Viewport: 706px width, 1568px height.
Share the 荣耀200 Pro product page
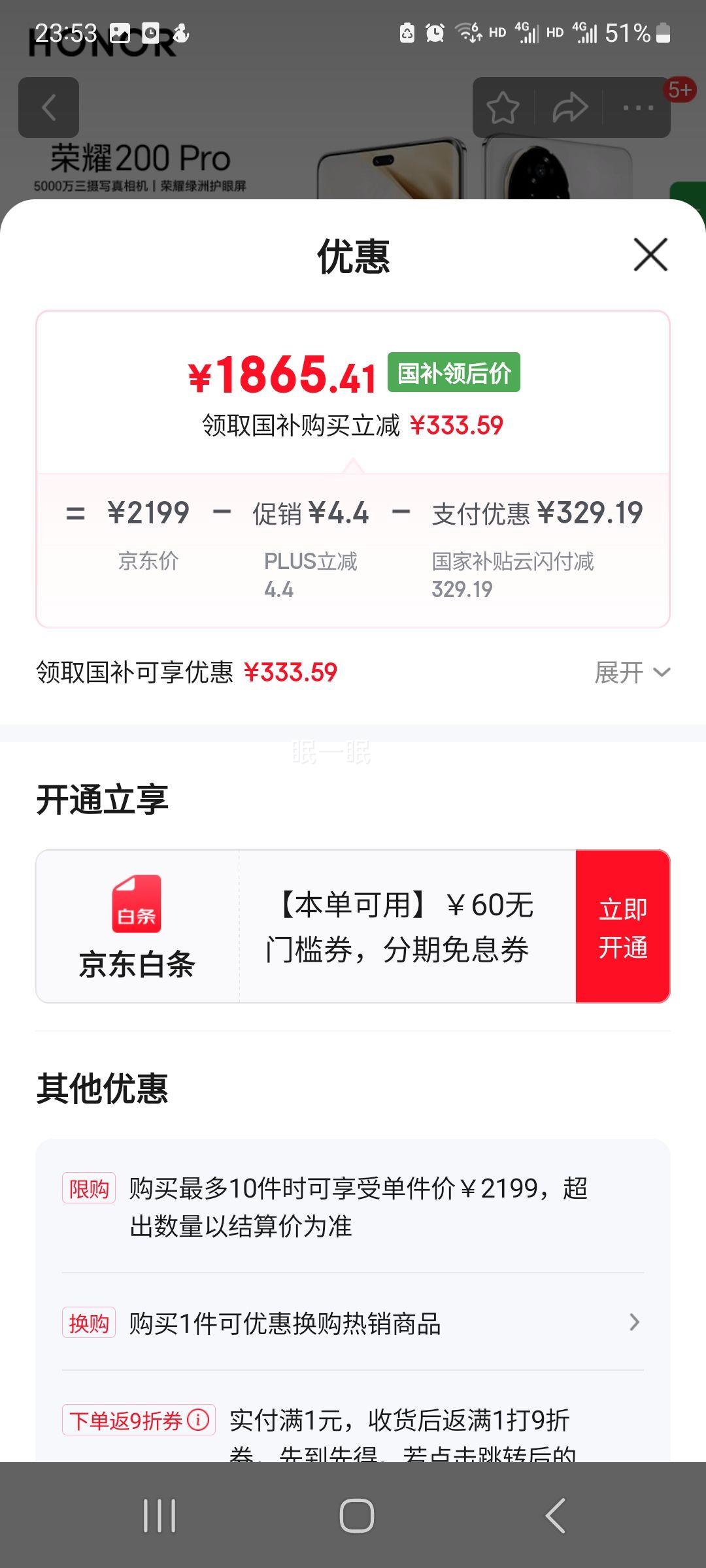[x=570, y=107]
